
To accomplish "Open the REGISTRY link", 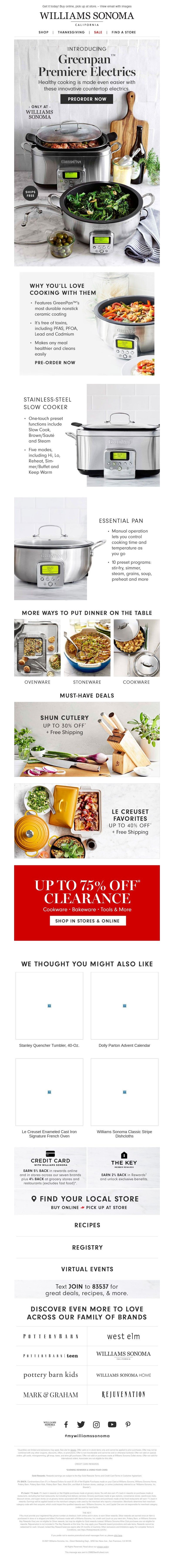I will coord(87,1247).
